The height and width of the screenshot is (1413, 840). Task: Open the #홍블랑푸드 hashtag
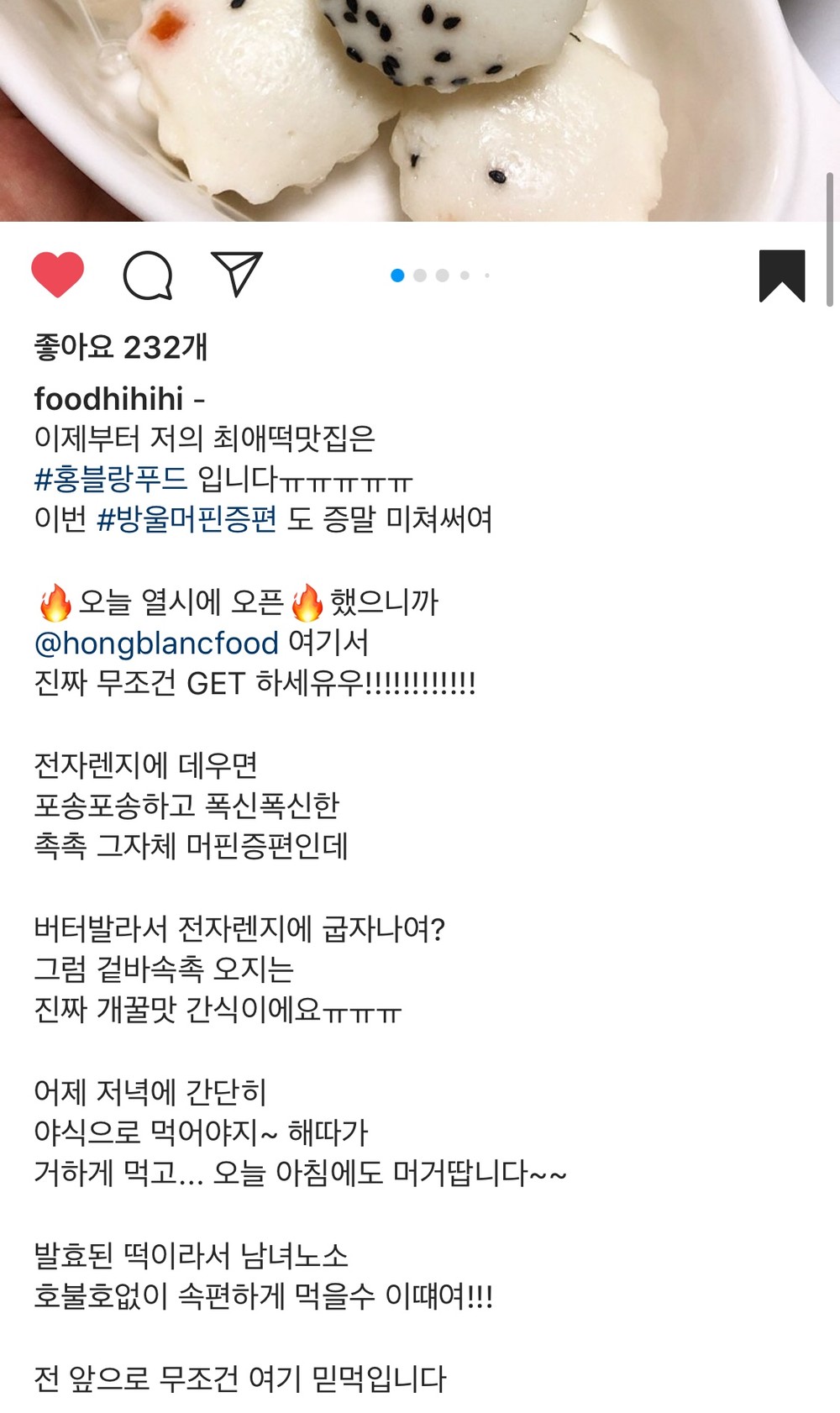tap(111, 479)
